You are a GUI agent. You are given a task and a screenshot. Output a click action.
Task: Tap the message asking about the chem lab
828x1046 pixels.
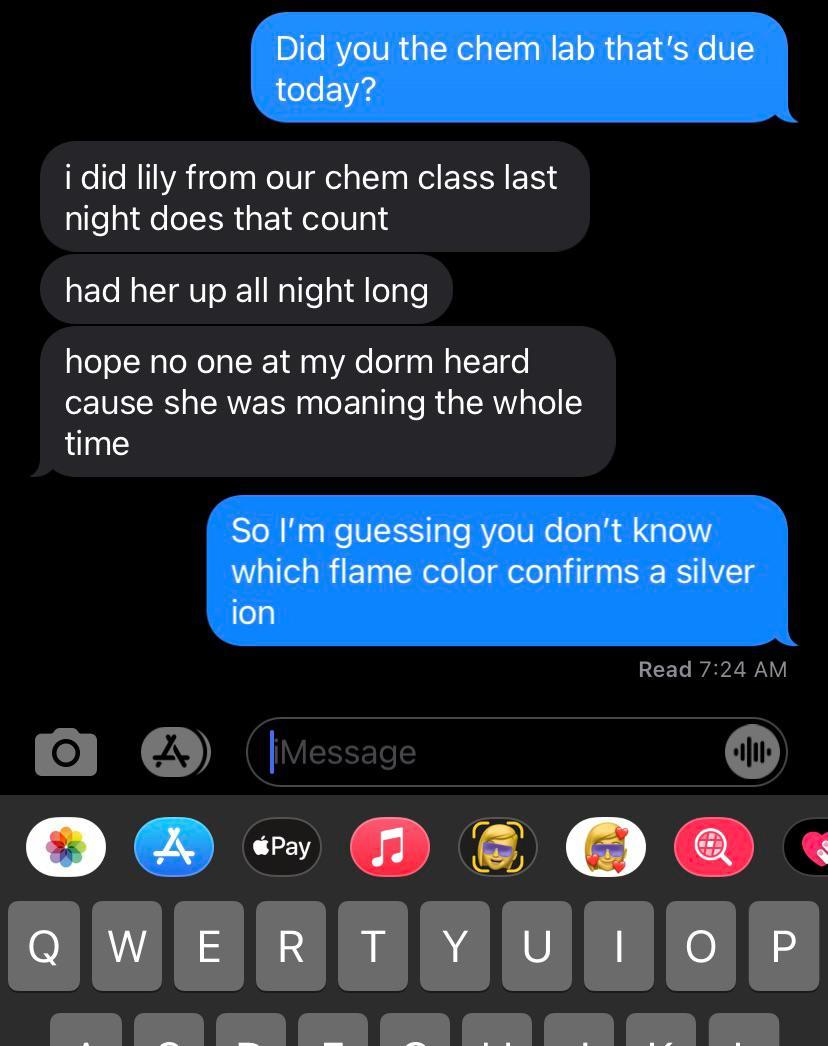point(521,67)
